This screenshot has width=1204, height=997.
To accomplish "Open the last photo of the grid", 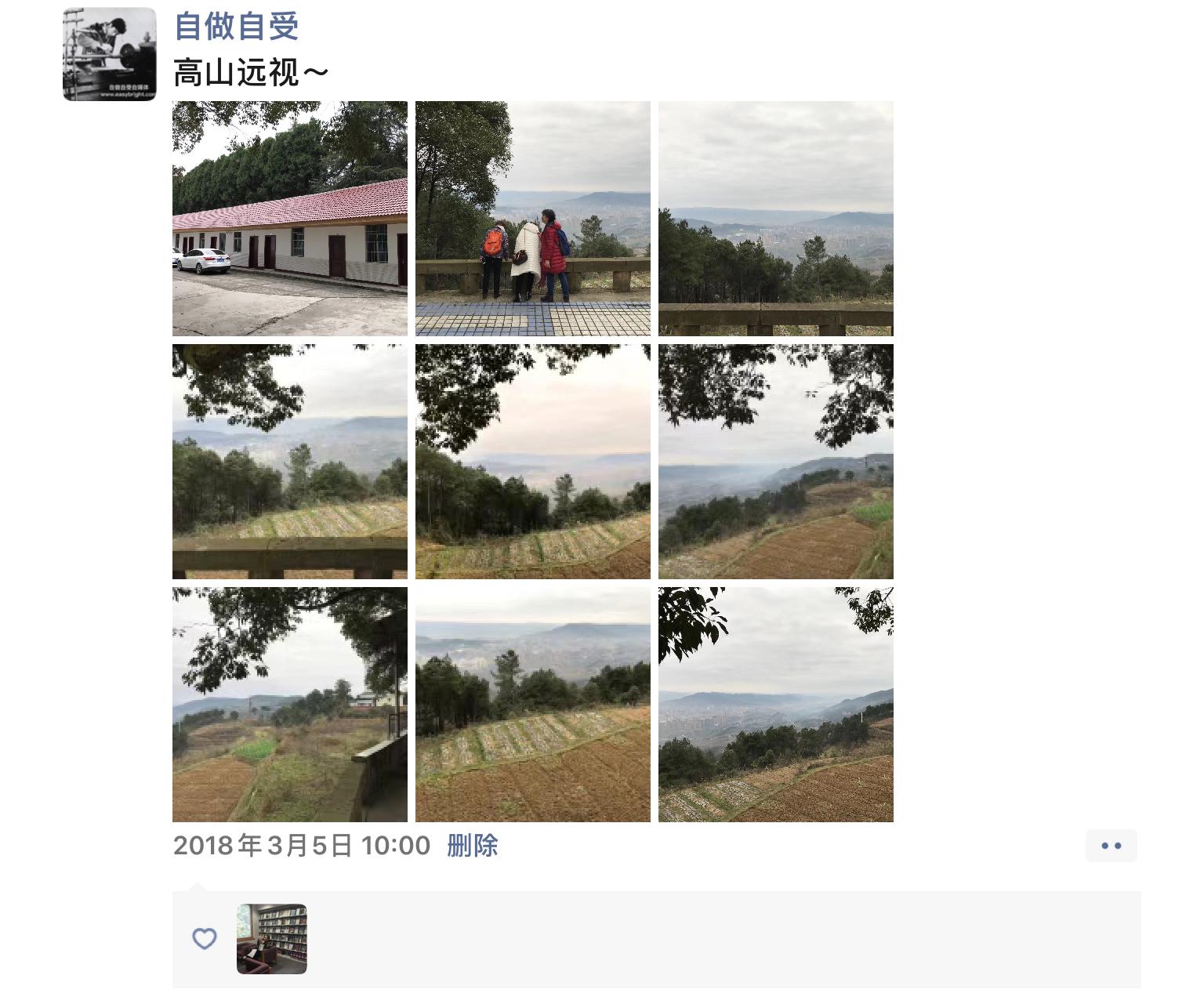I will 776,705.
